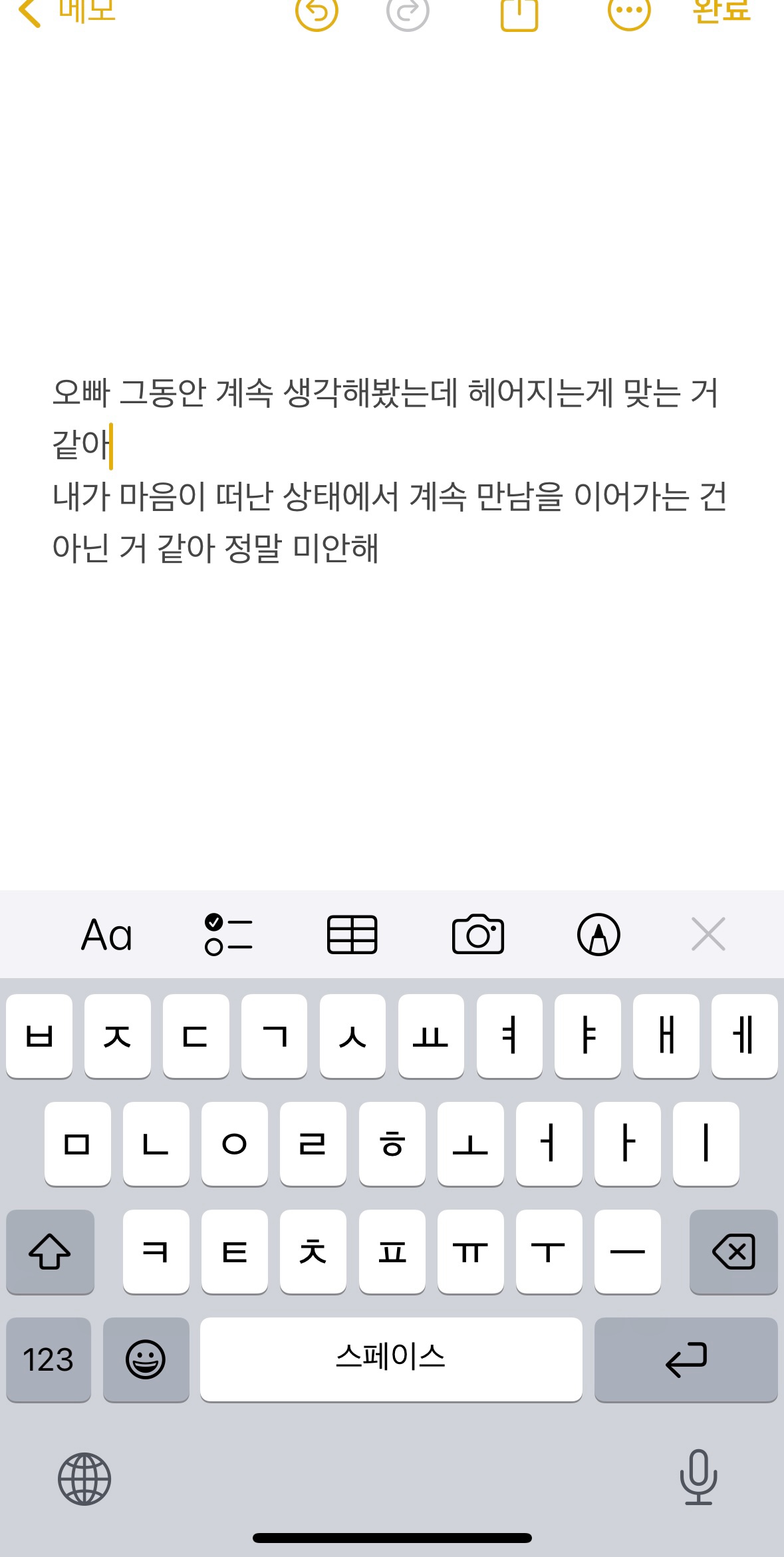
Task: Open the more options menu
Action: point(628,12)
